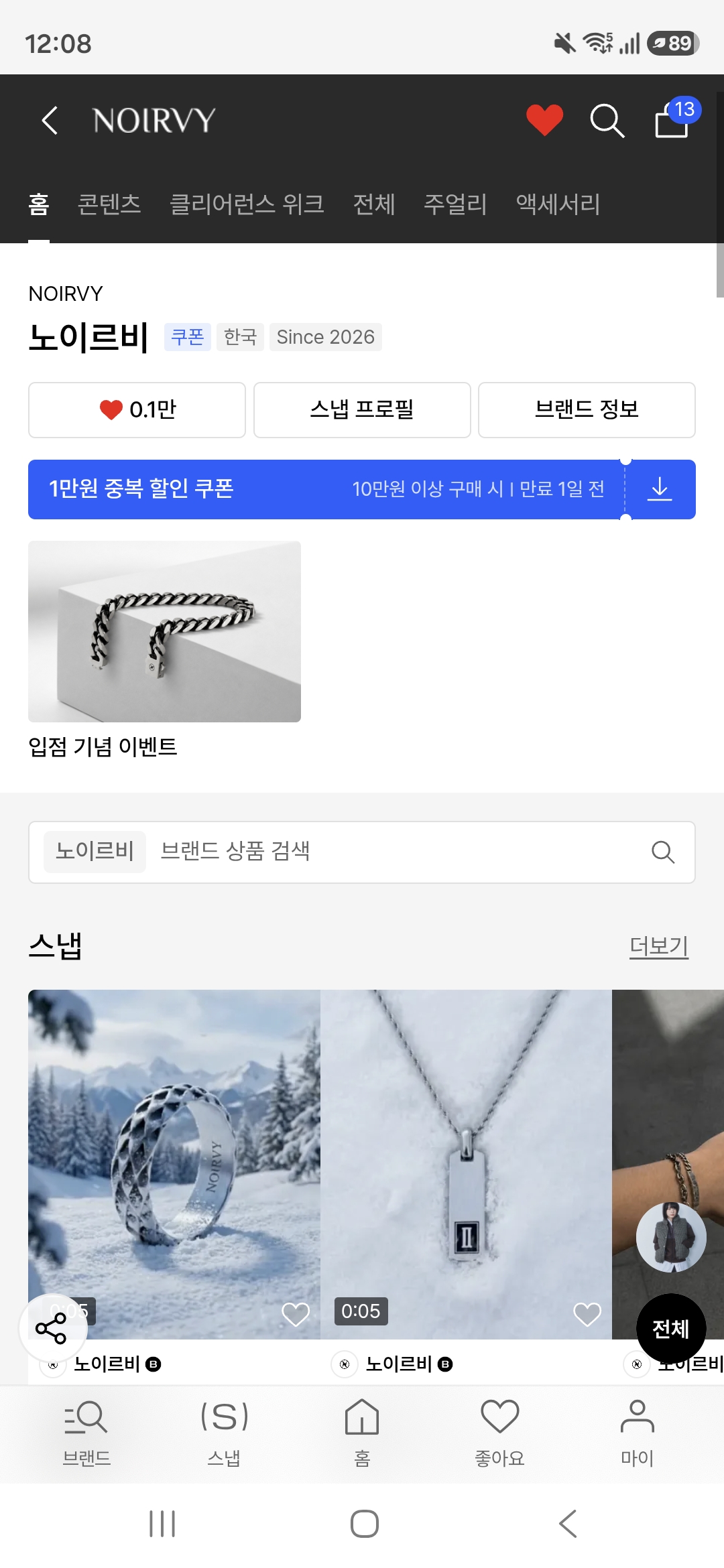Download the 1만원 중복 할인 쿠폰
This screenshot has width=724, height=1568.
[660, 489]
